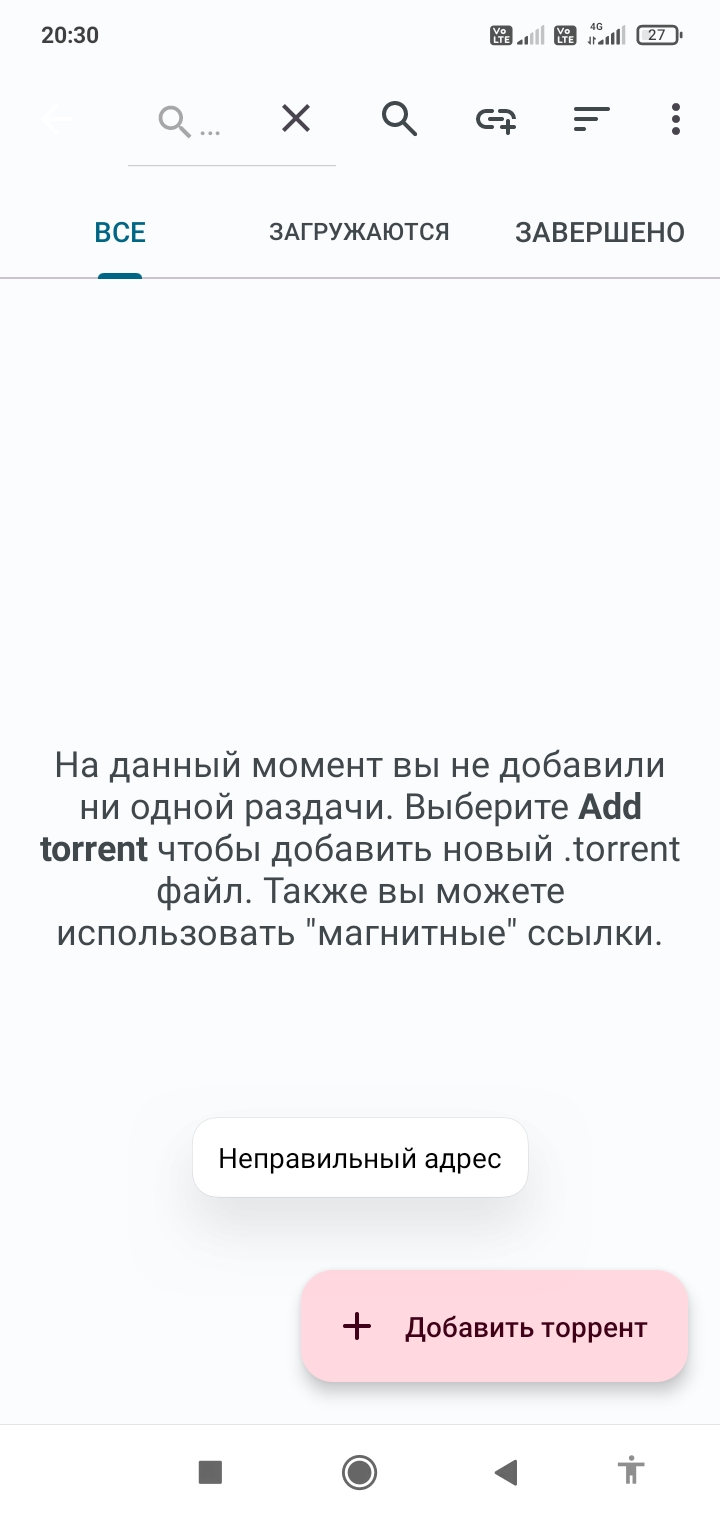720x1520 pixels.
Task: Tap the dark magnifier search icon
Action: tap(400, 119)
